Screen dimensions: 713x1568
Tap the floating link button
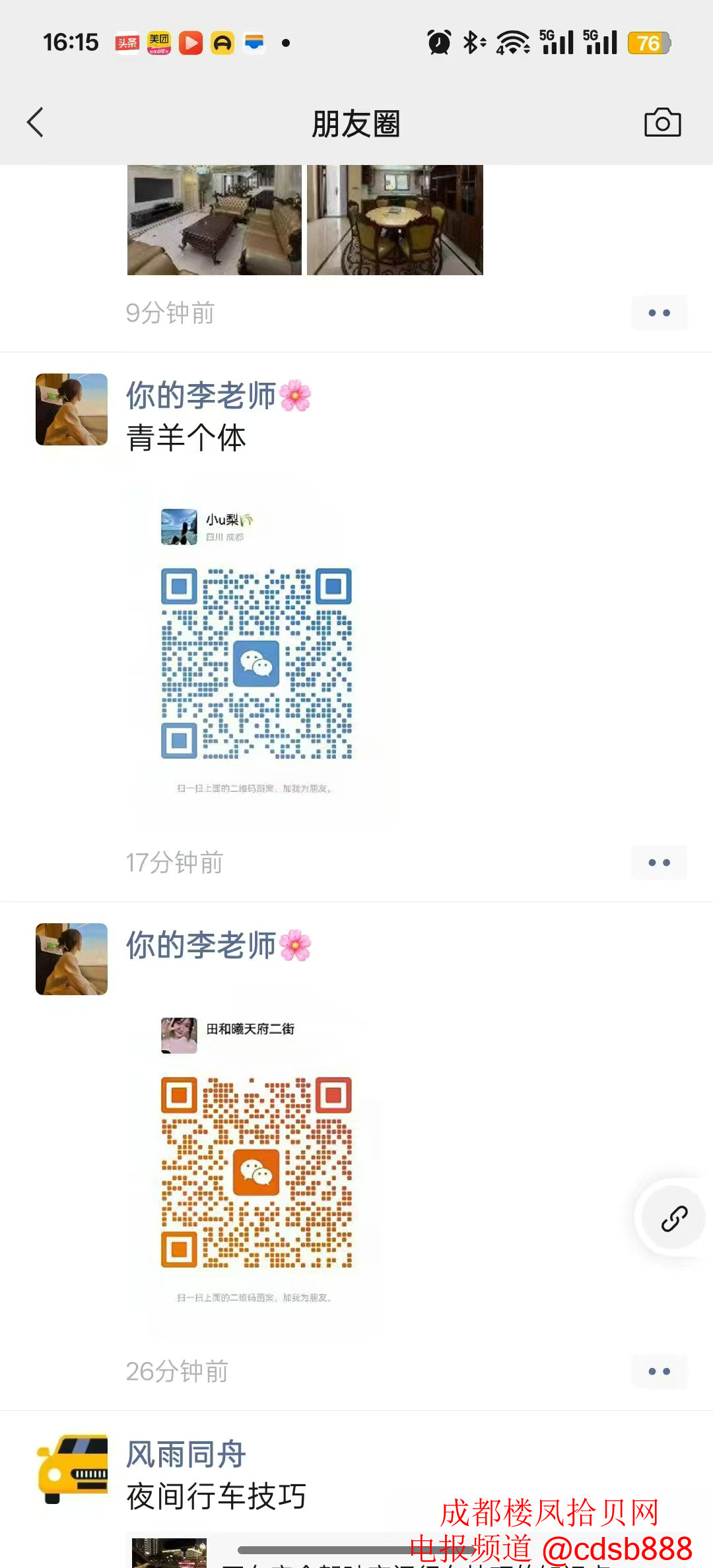tap(674, 1218)
